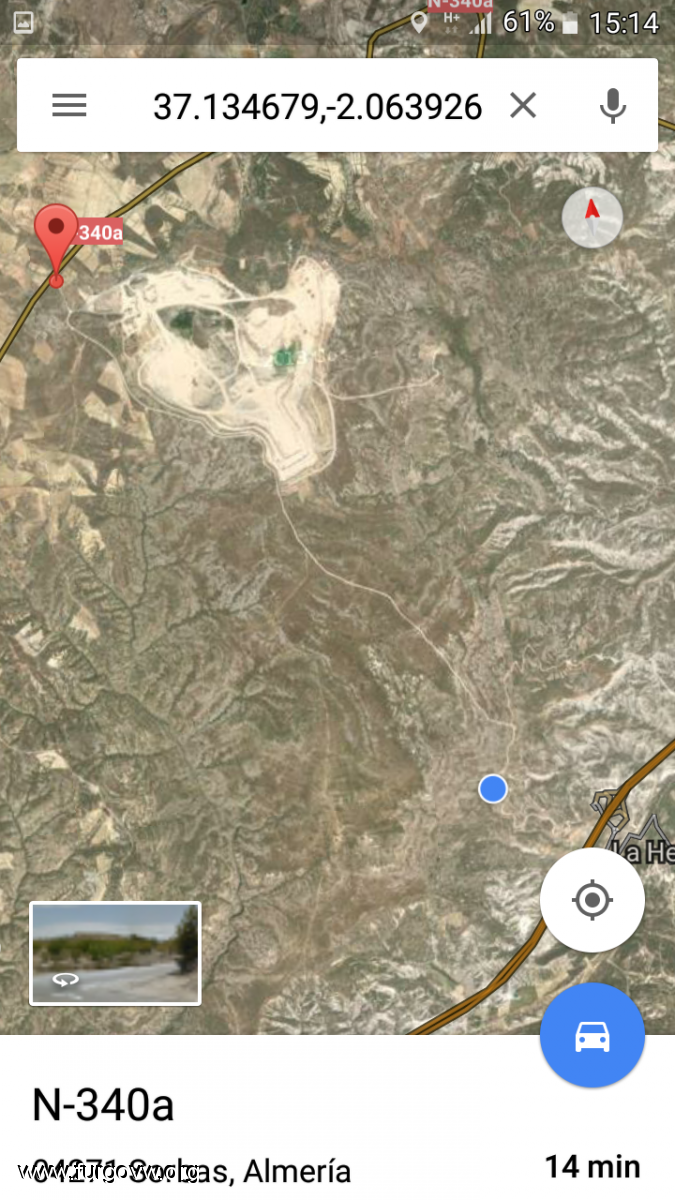Start voice search with microphone
675x1200 pixels.
click(612, 105)
